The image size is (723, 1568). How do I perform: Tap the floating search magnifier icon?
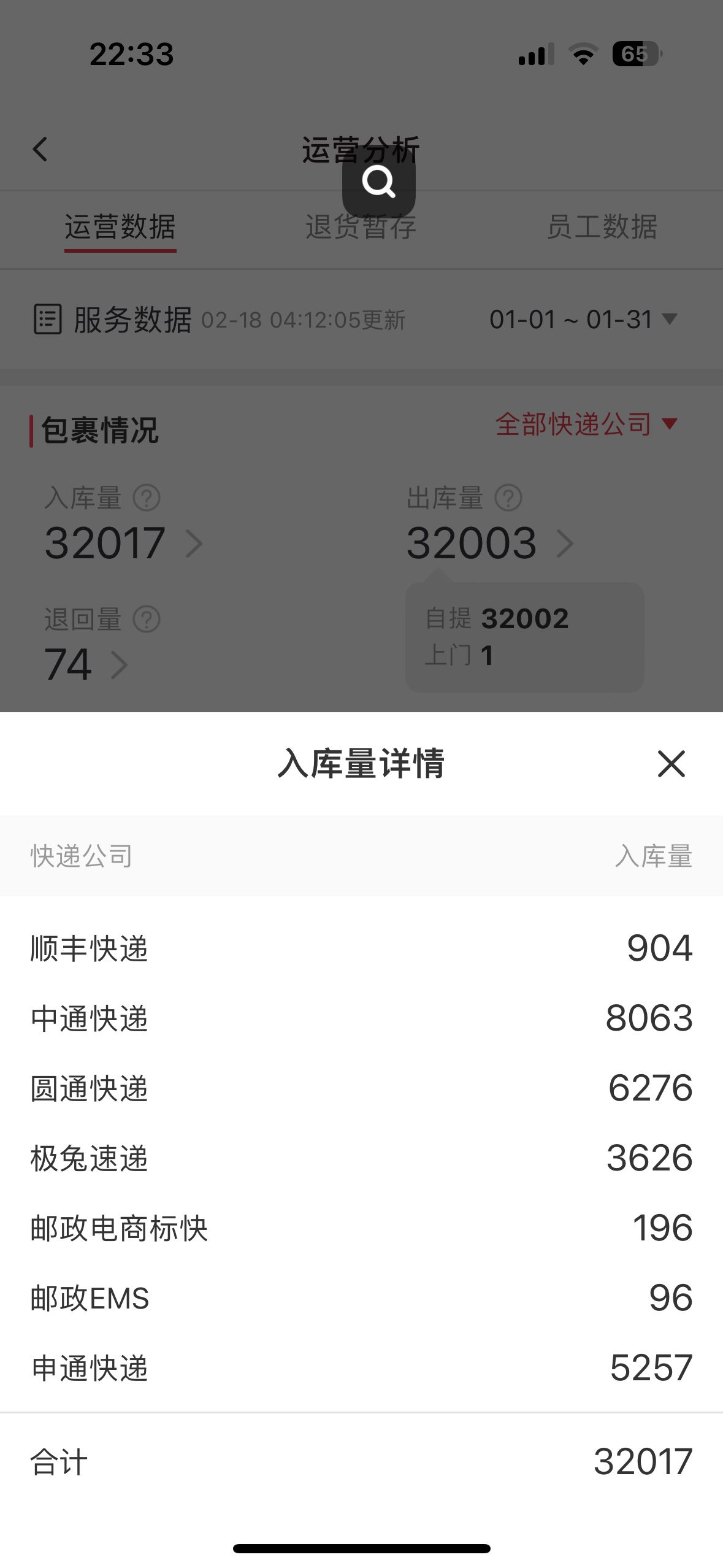click(x=378, y=183)
